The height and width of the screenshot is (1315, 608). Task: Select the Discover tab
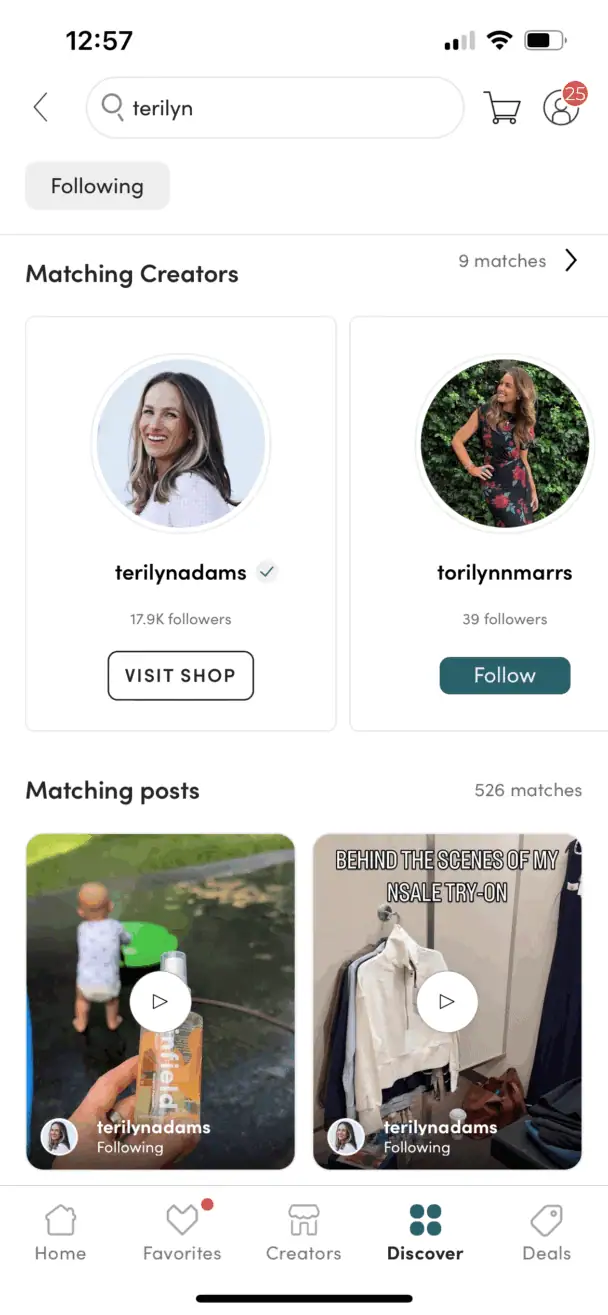click(425, 1232)
